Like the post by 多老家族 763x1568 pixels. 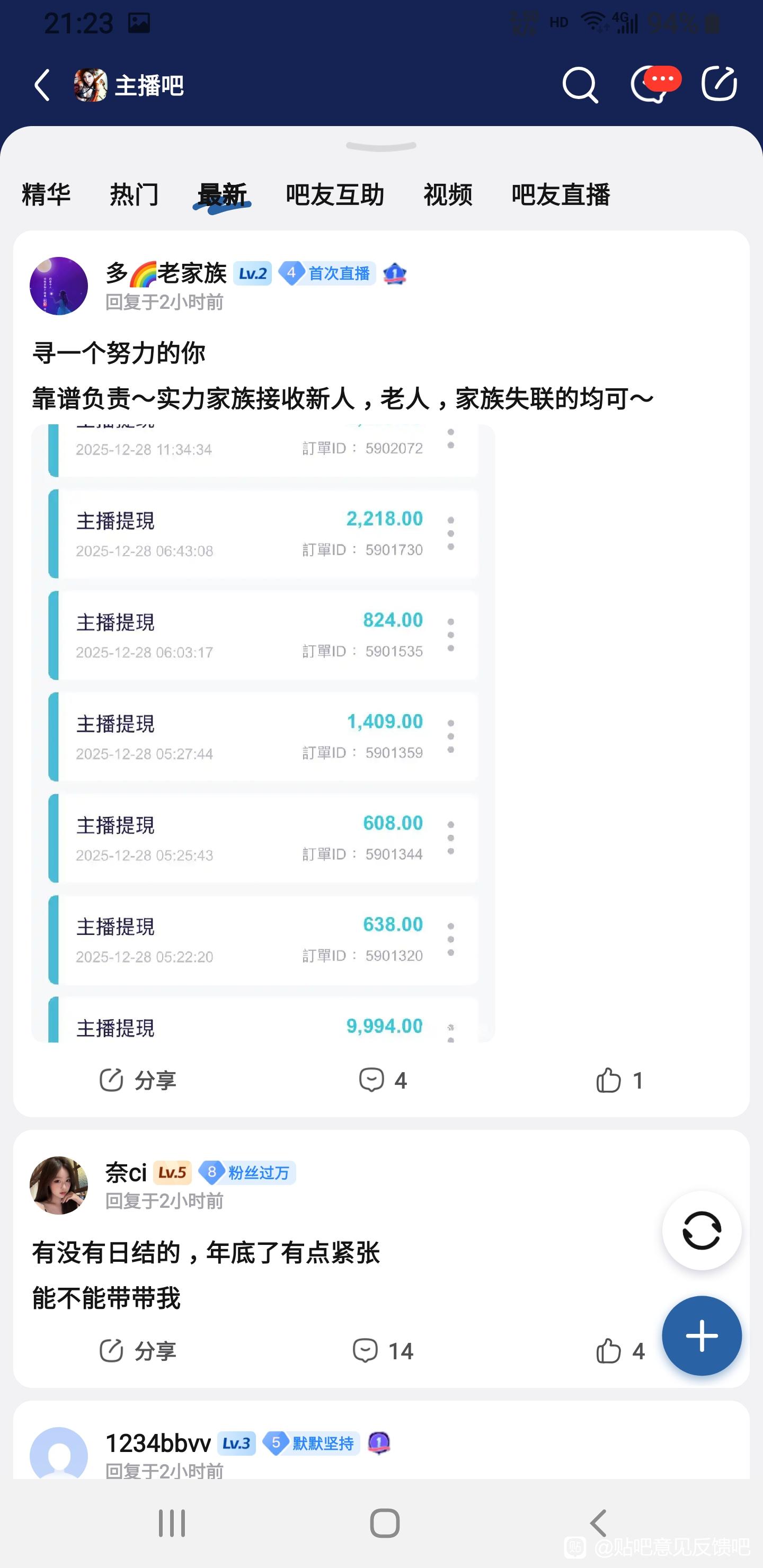coord(619,1081)
